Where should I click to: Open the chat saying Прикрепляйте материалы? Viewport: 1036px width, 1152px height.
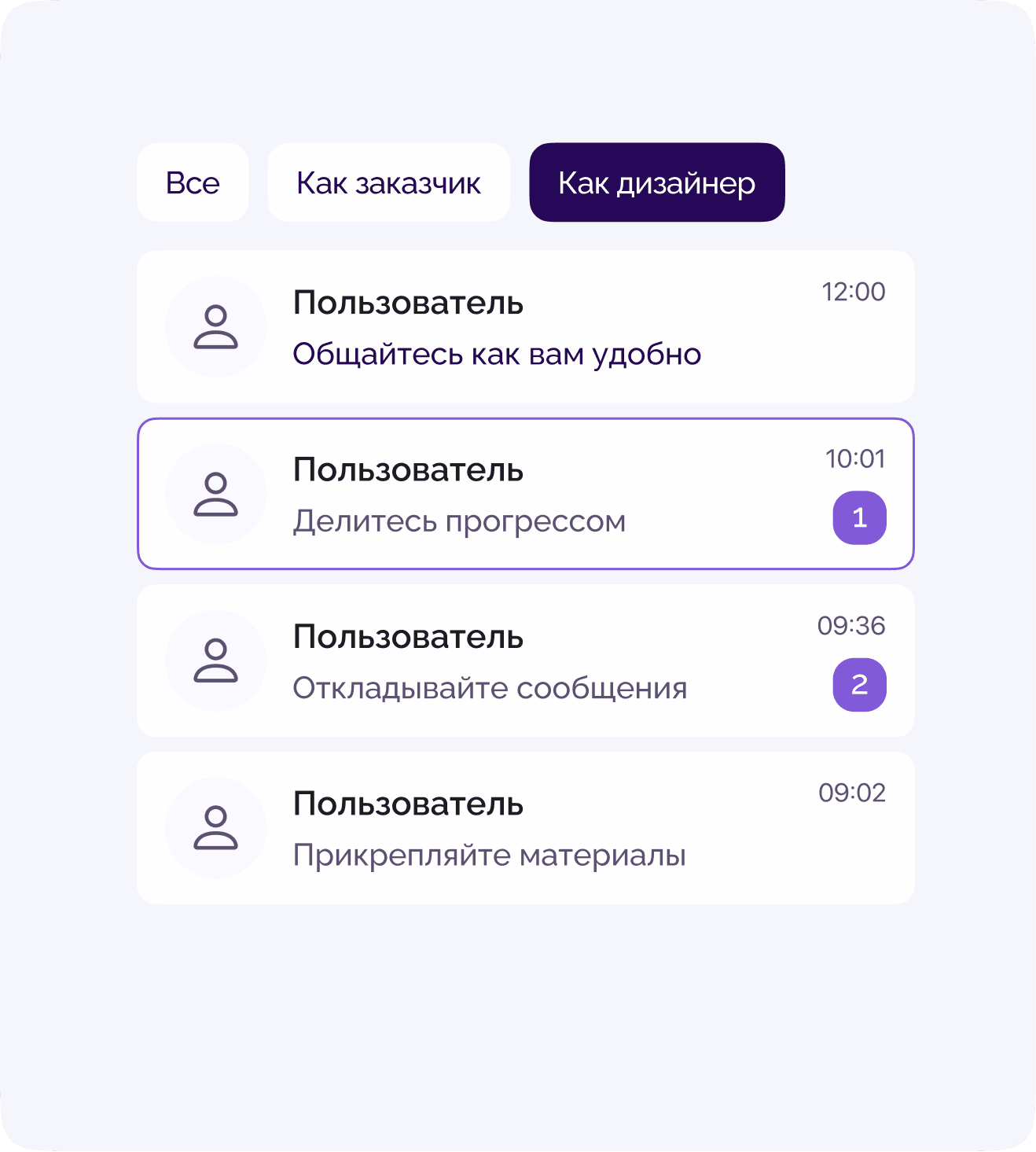(489, 853)
